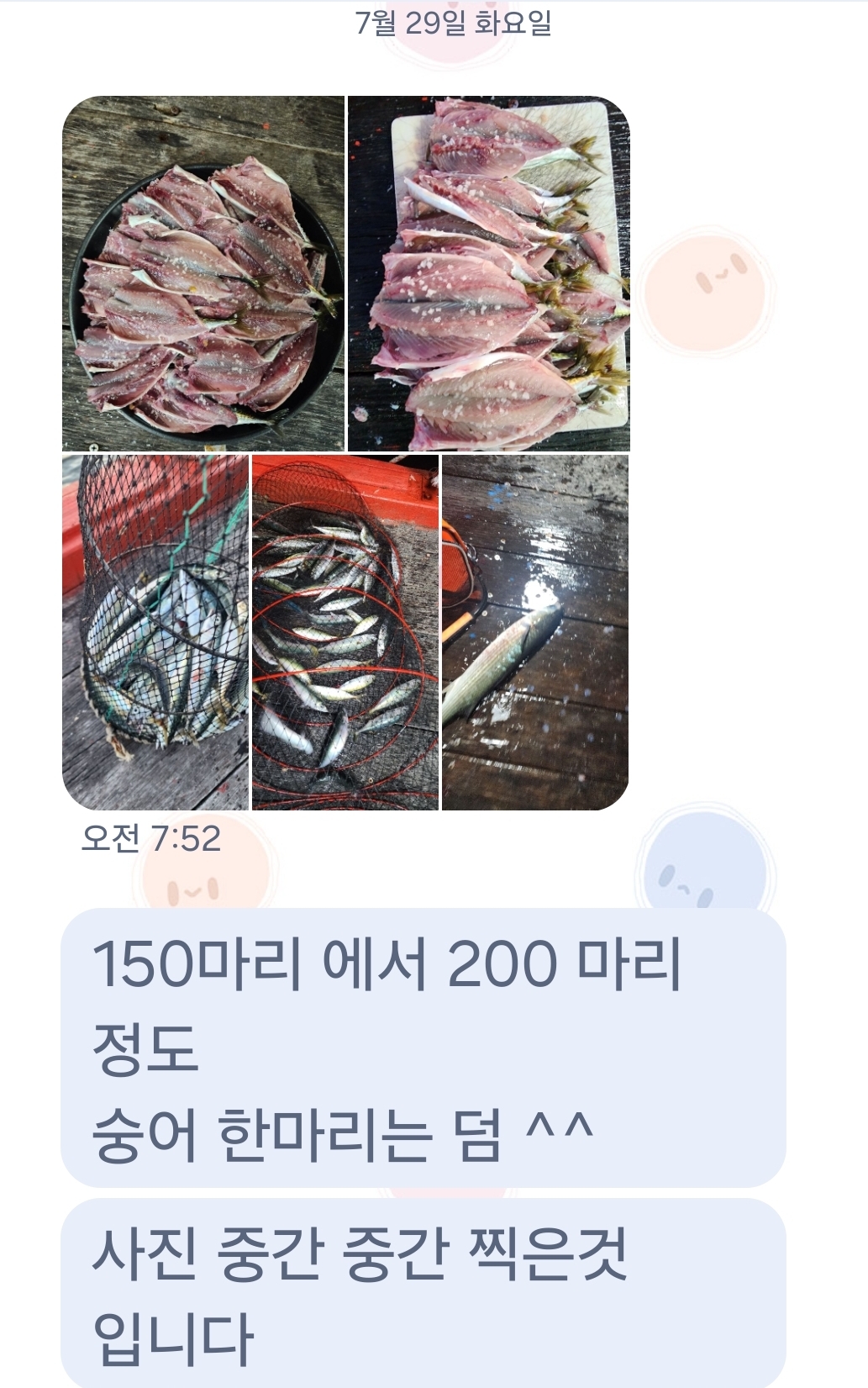Open the photo of fish in the red-rimmed net

[x=345, y=632]
